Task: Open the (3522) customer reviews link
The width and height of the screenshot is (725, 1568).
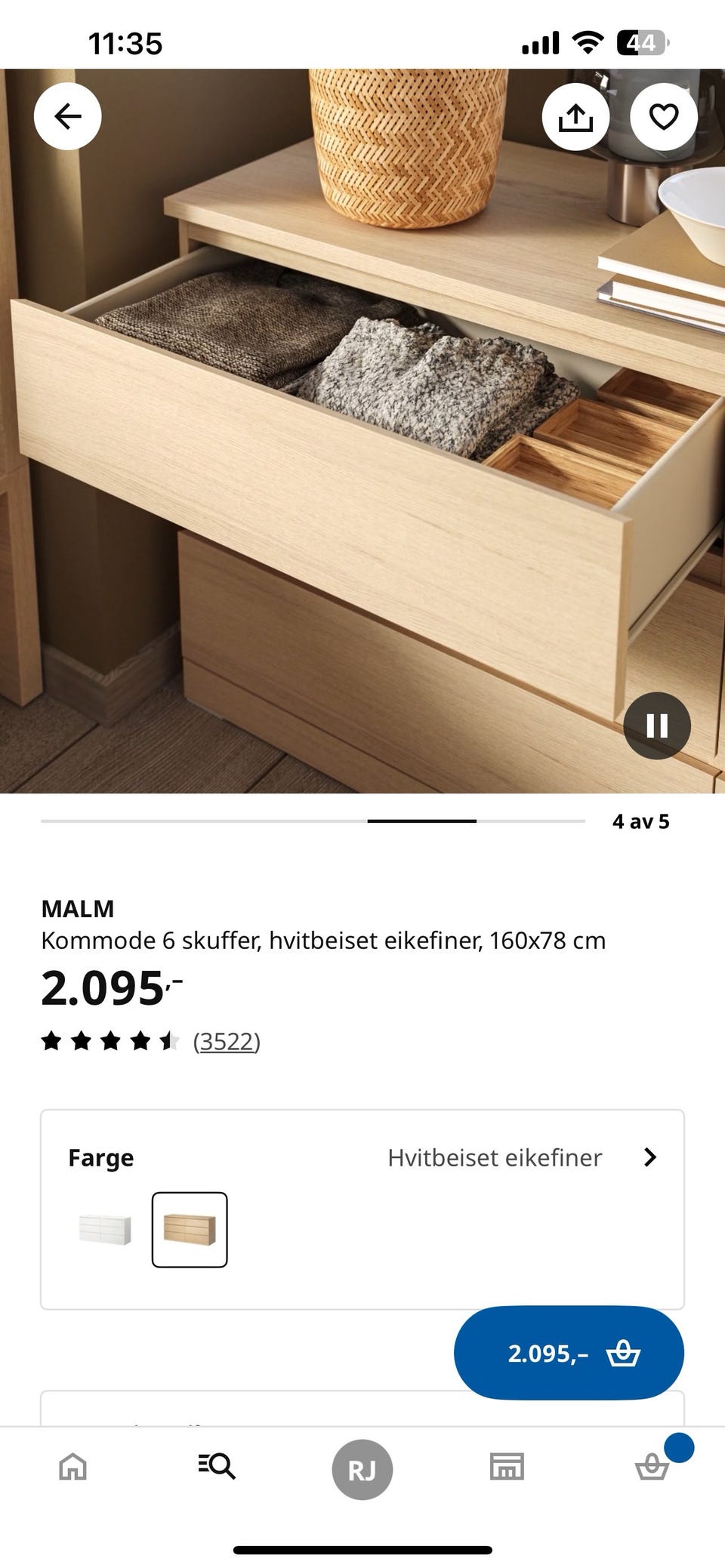Action: pyautogui.click(x=228, y=1042)
